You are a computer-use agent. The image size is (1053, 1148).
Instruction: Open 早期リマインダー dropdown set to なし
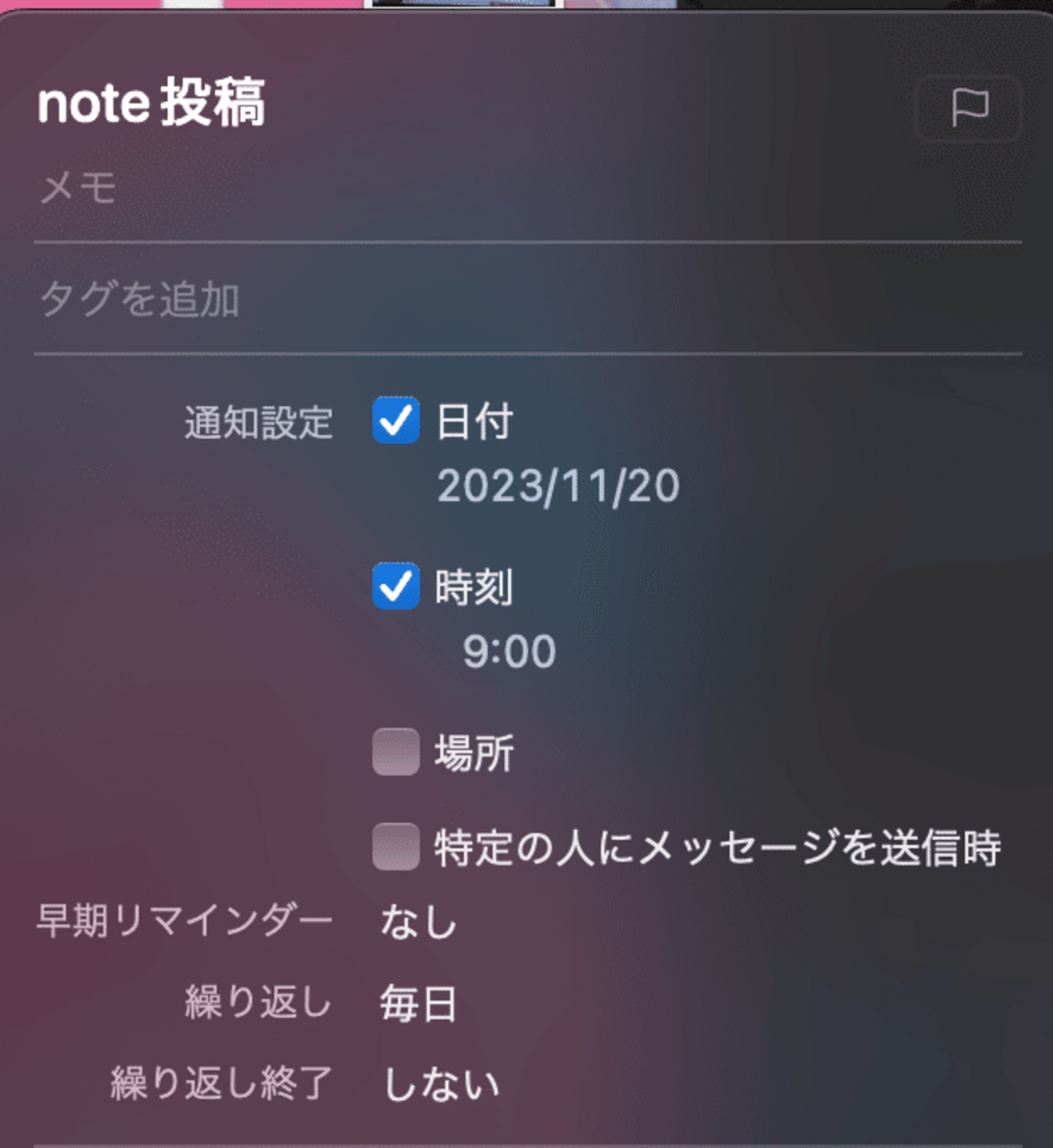(419, 923)
